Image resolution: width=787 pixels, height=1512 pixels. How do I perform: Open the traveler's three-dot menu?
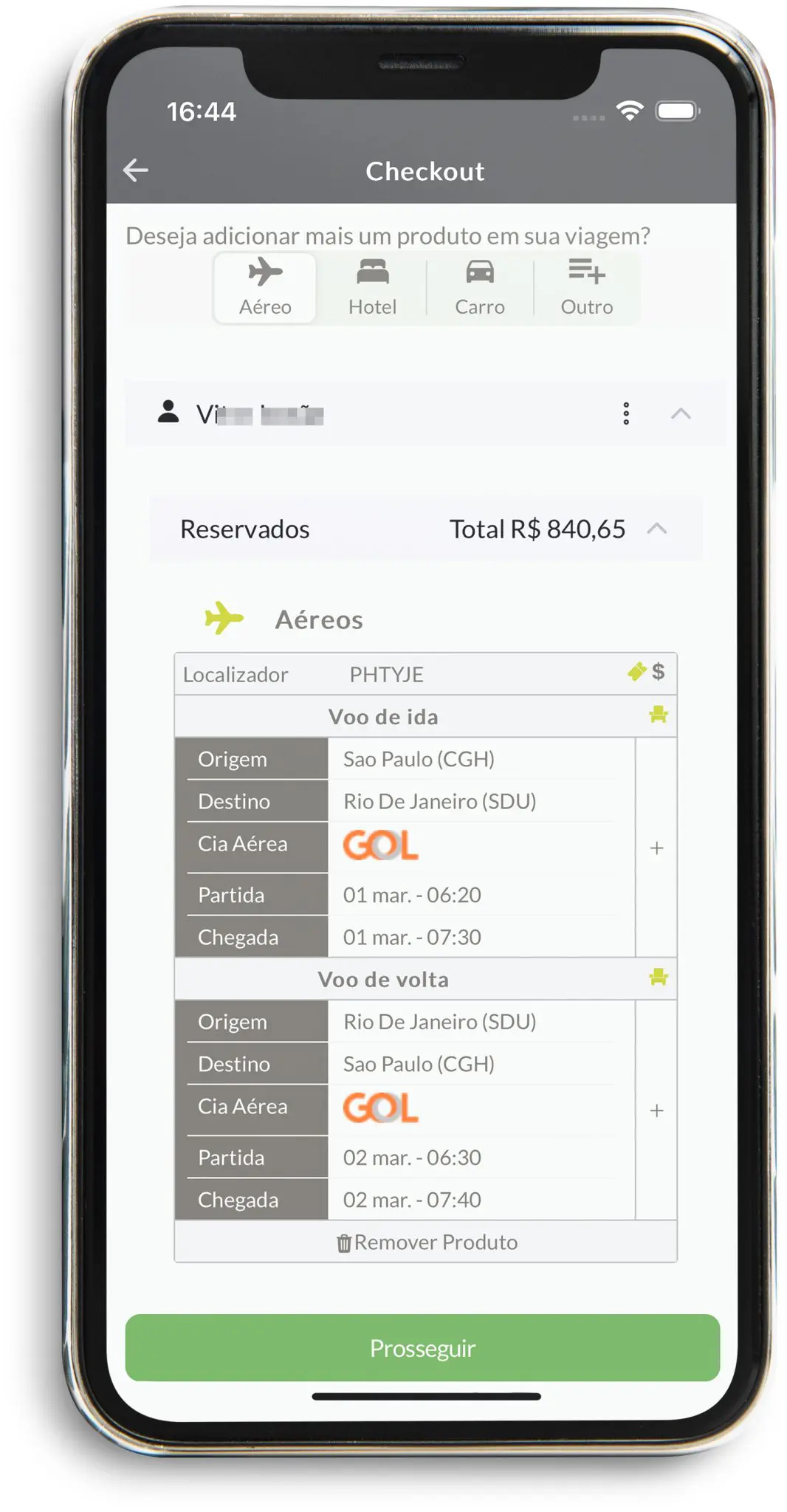(x=626, y=413)
